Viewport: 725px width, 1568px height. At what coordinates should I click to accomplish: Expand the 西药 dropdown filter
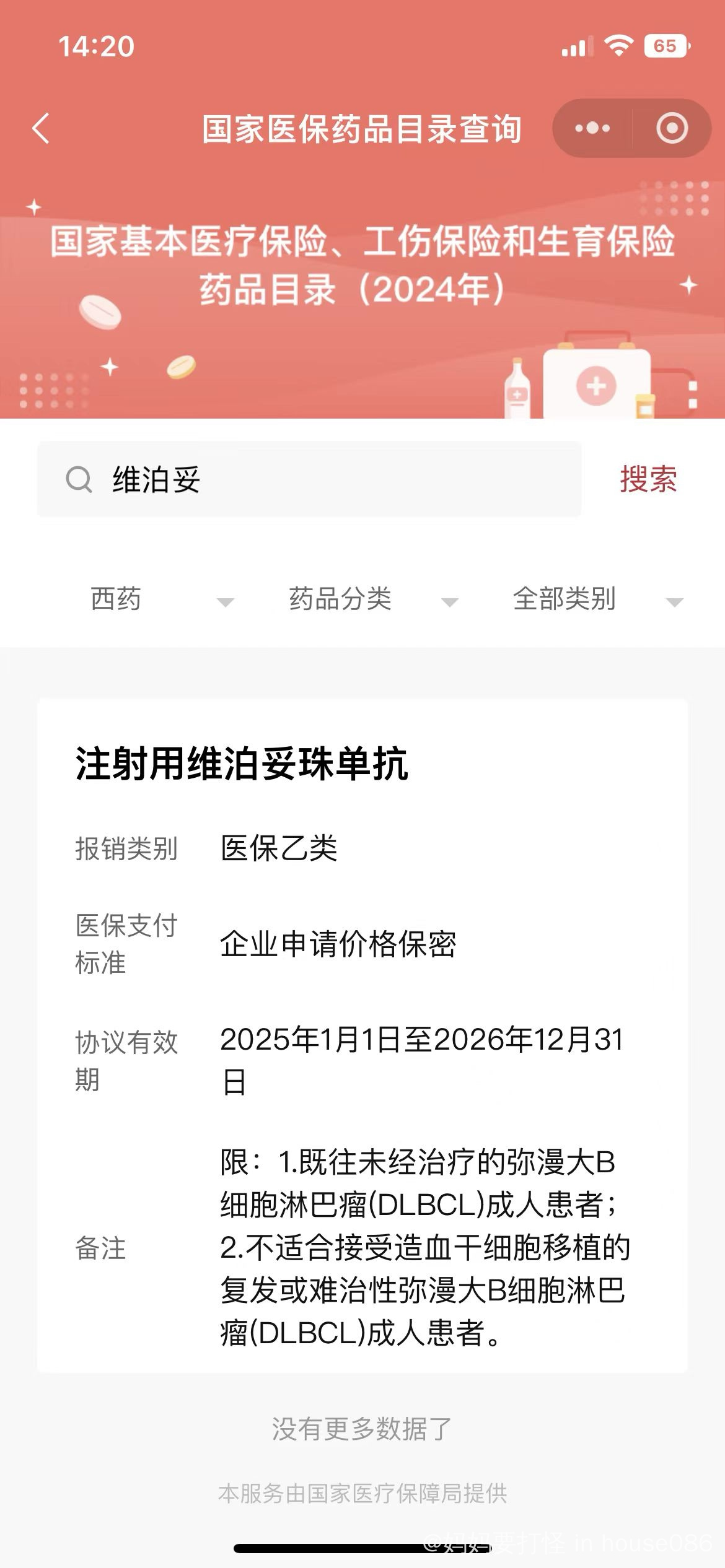162,599
